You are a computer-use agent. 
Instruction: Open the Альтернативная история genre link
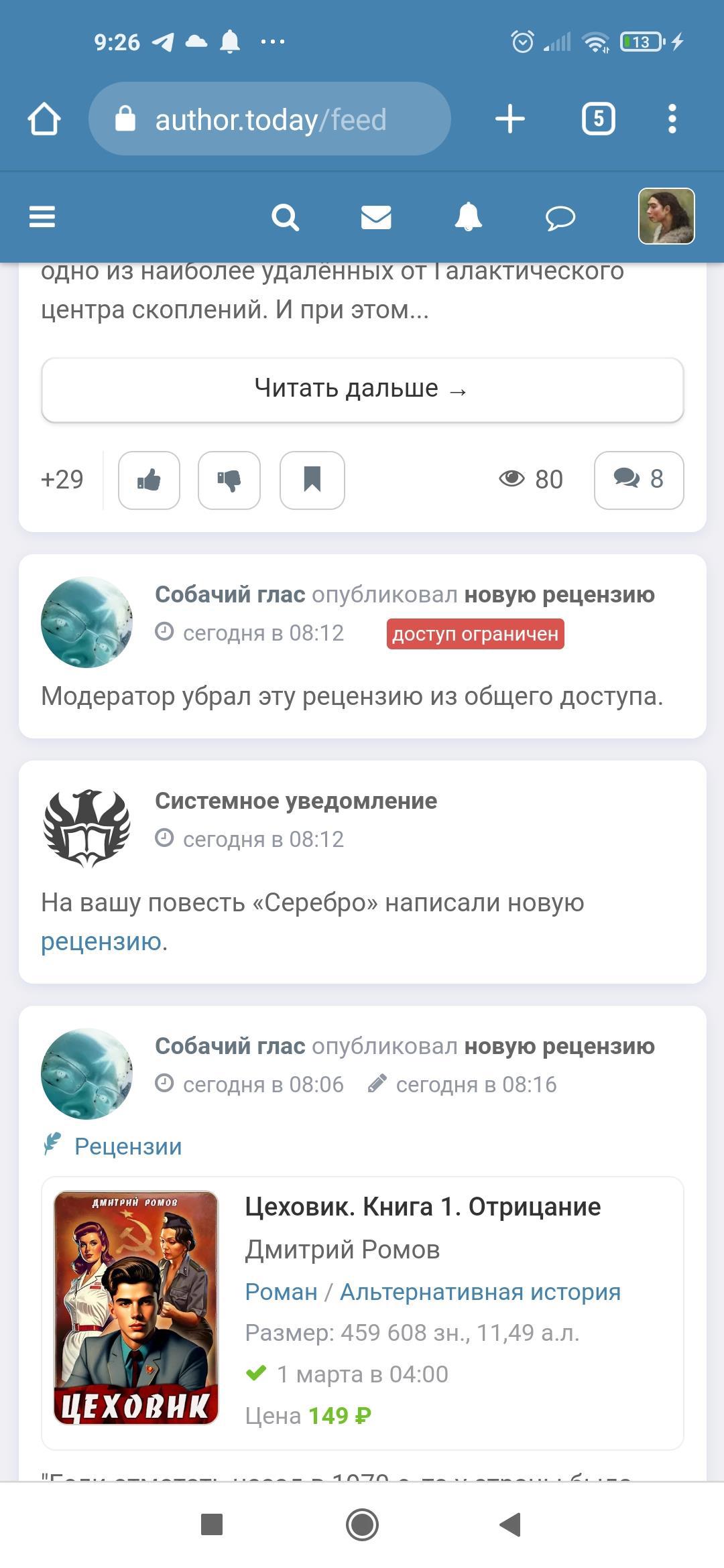point(480,1291)
